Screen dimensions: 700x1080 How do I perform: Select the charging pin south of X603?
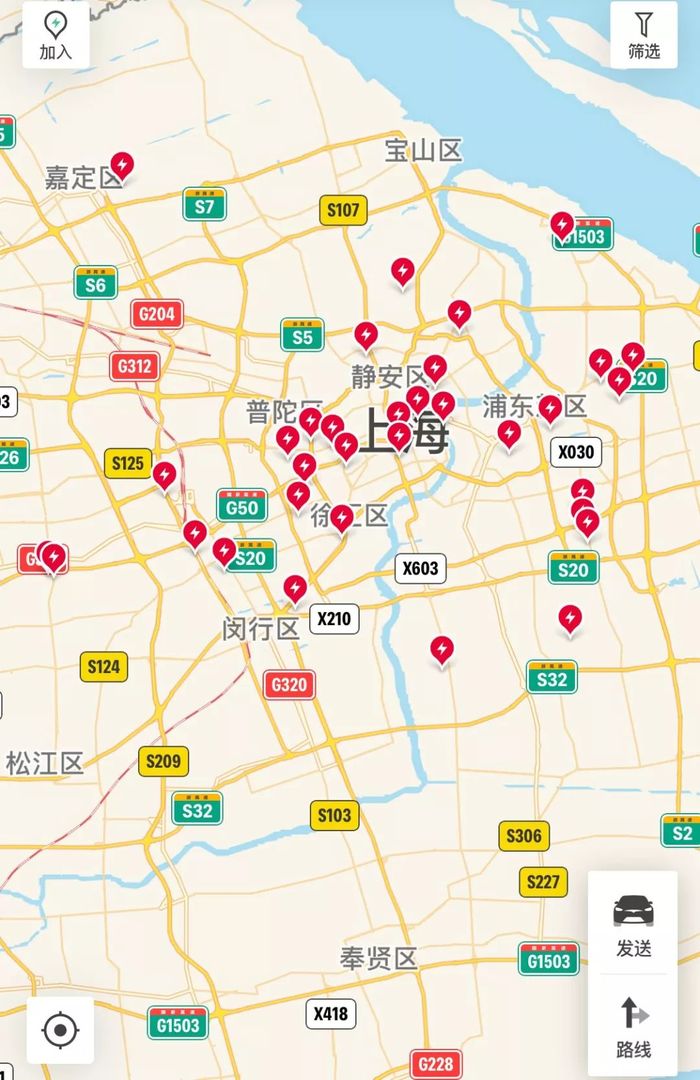(442, 650)
